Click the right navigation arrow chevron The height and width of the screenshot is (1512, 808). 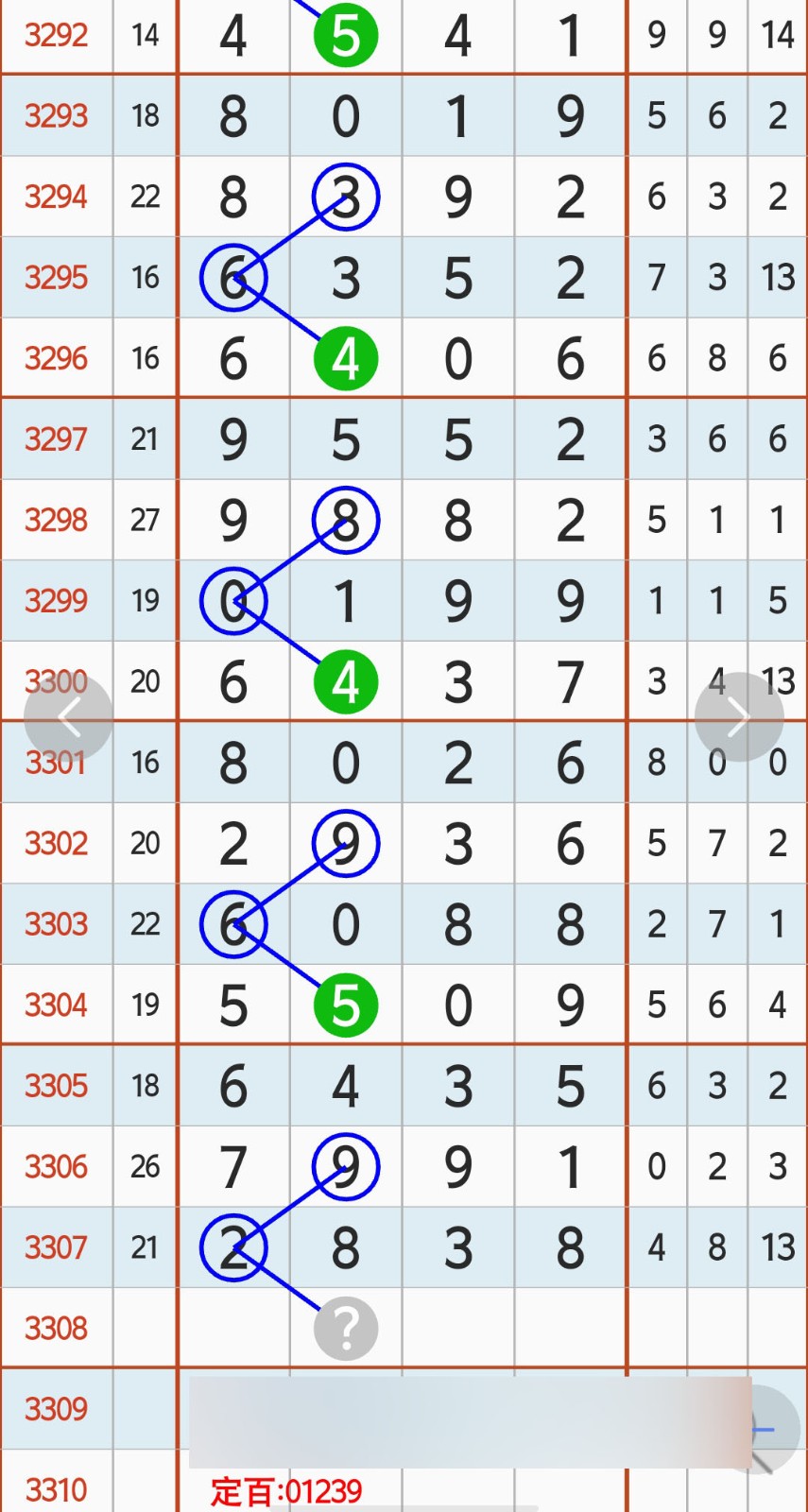(x=740, y=715)
